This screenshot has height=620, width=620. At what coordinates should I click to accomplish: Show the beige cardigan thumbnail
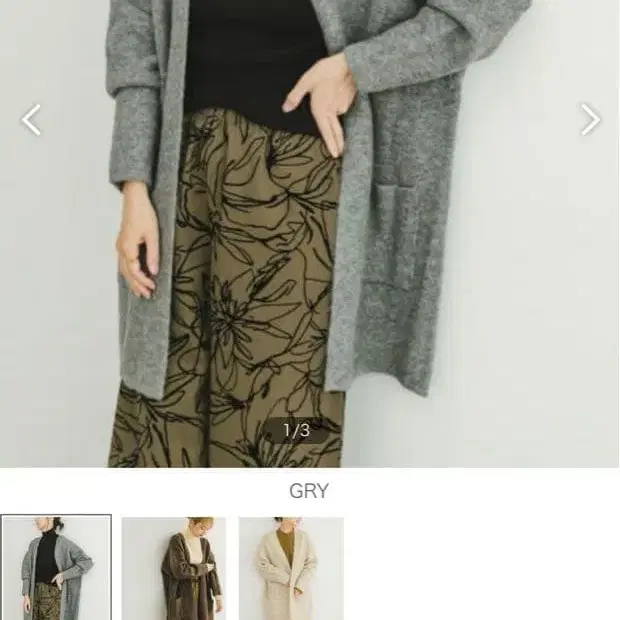coord(291,568)
